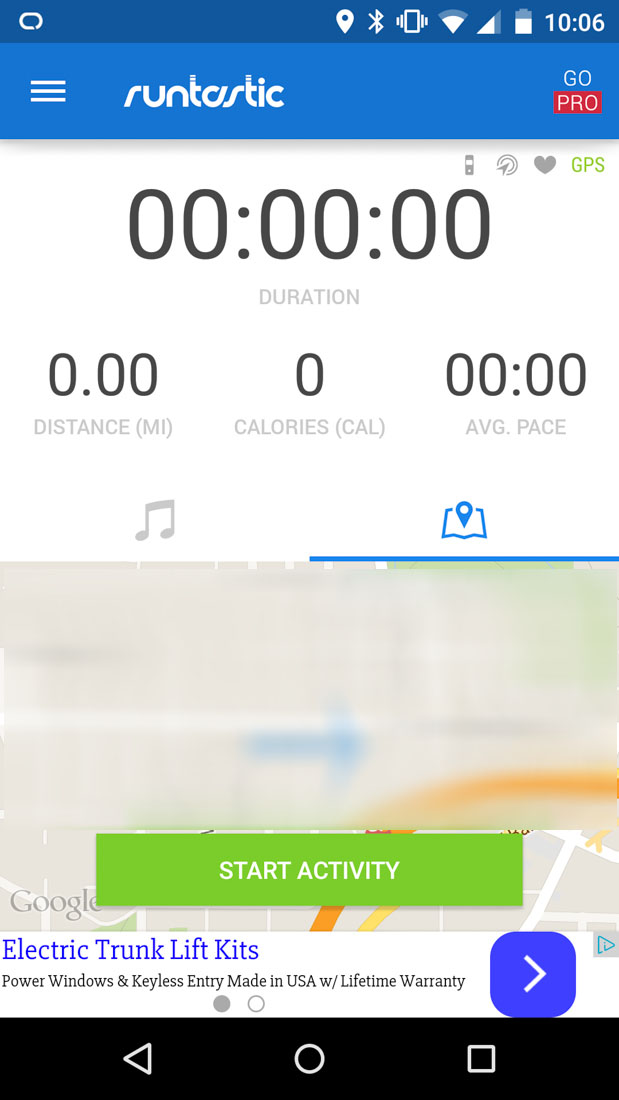
Task: Open the Electric Trunk Lift Kits ad
Action: (x=131, y=949)
